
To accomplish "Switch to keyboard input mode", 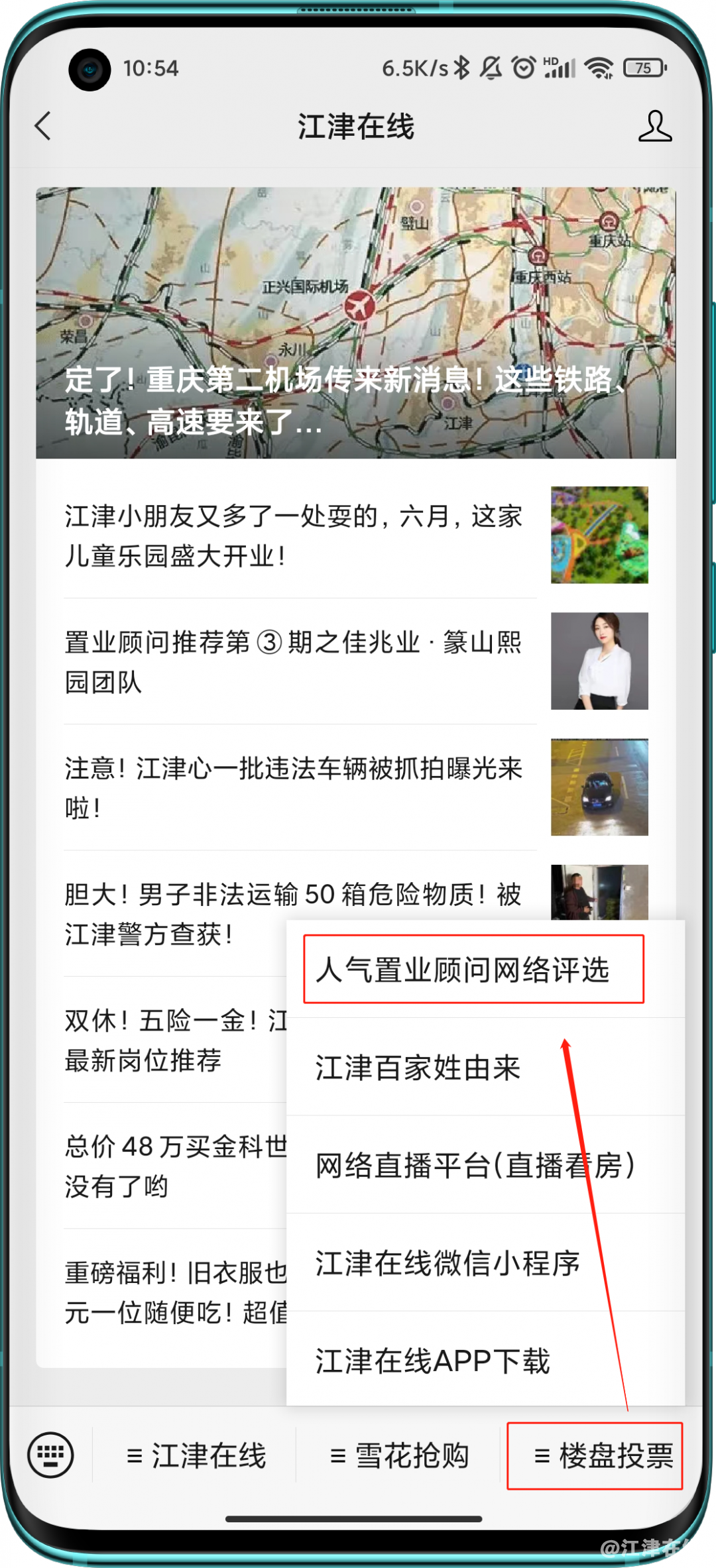I will [50, 1455].
